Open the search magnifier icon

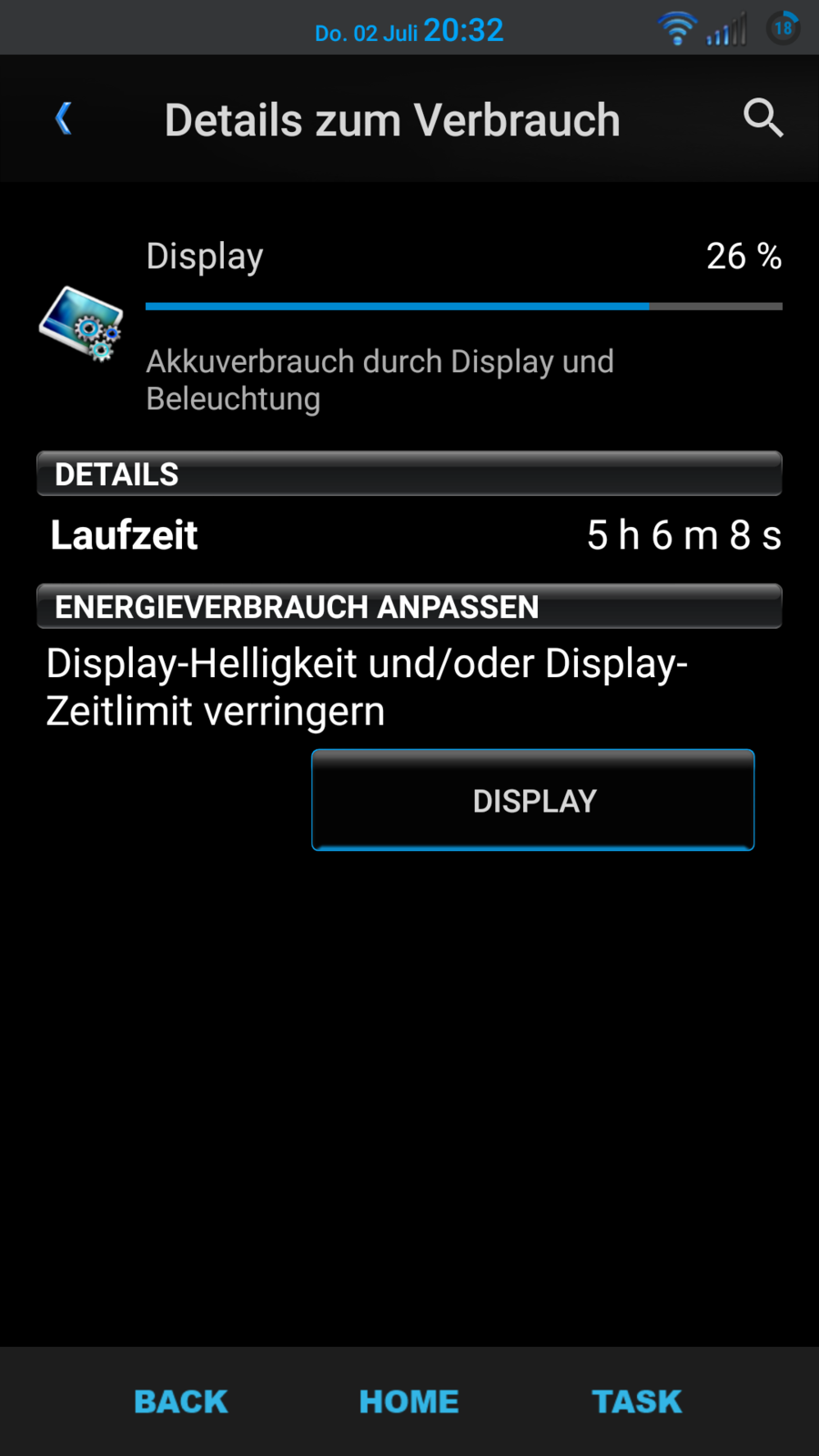[763, 118]
